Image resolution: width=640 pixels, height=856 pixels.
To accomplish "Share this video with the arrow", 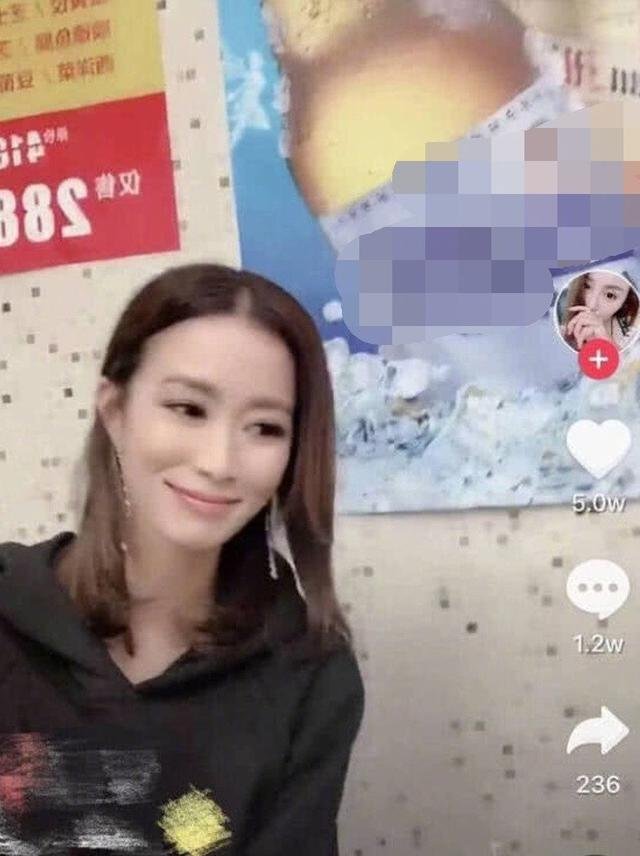I will click(598, 732).
